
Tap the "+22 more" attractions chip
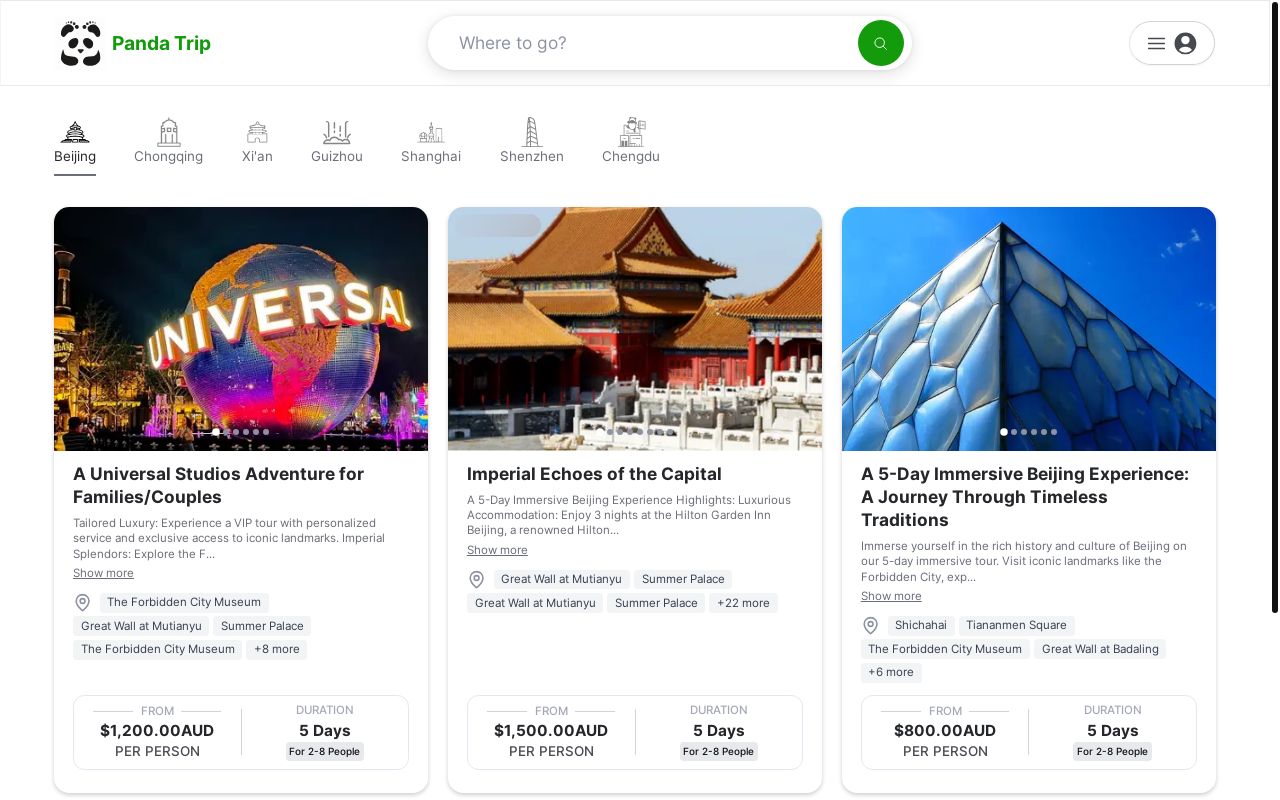click(x=743, y=603)
